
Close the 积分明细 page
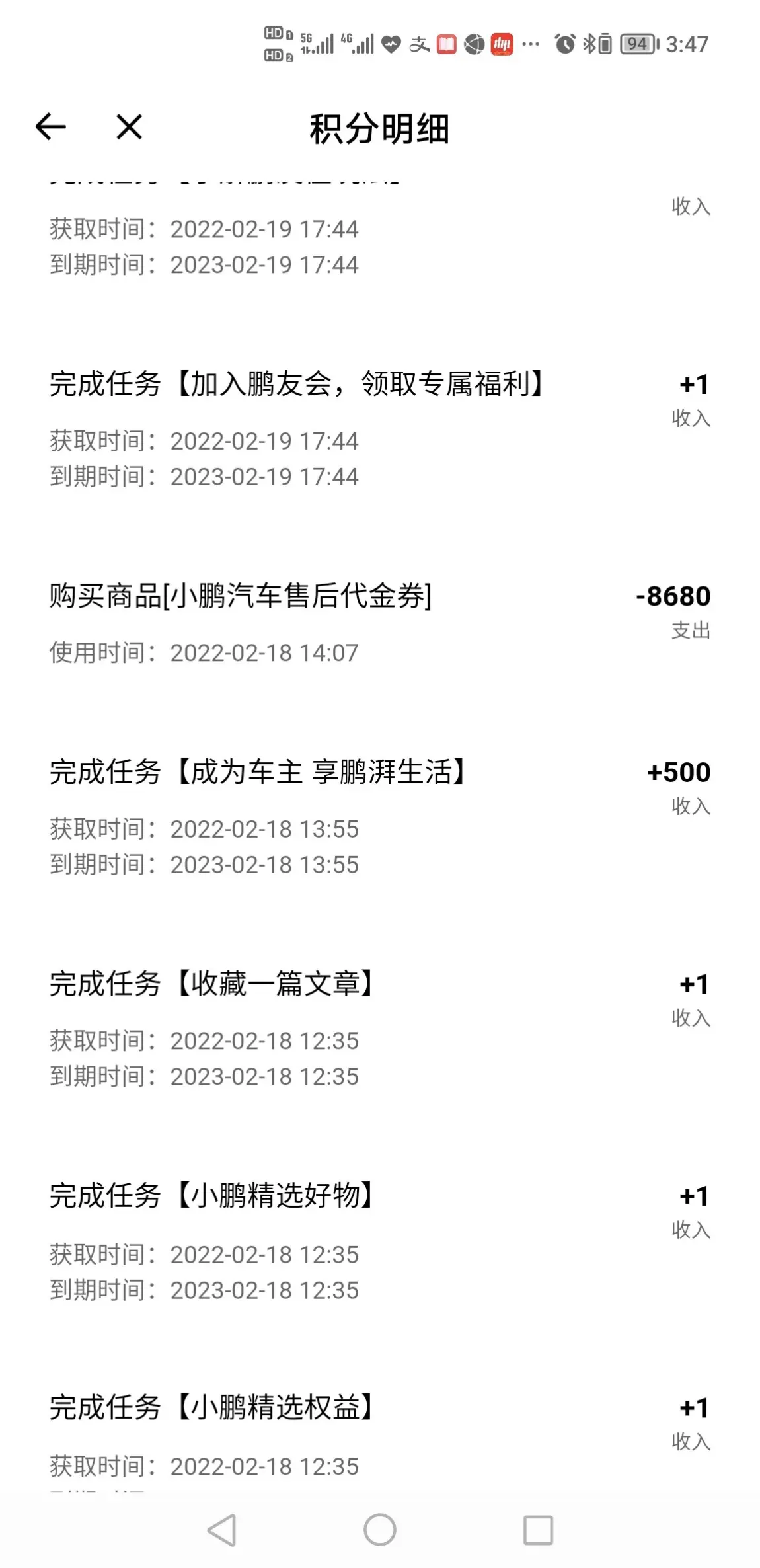pos(129,126)
